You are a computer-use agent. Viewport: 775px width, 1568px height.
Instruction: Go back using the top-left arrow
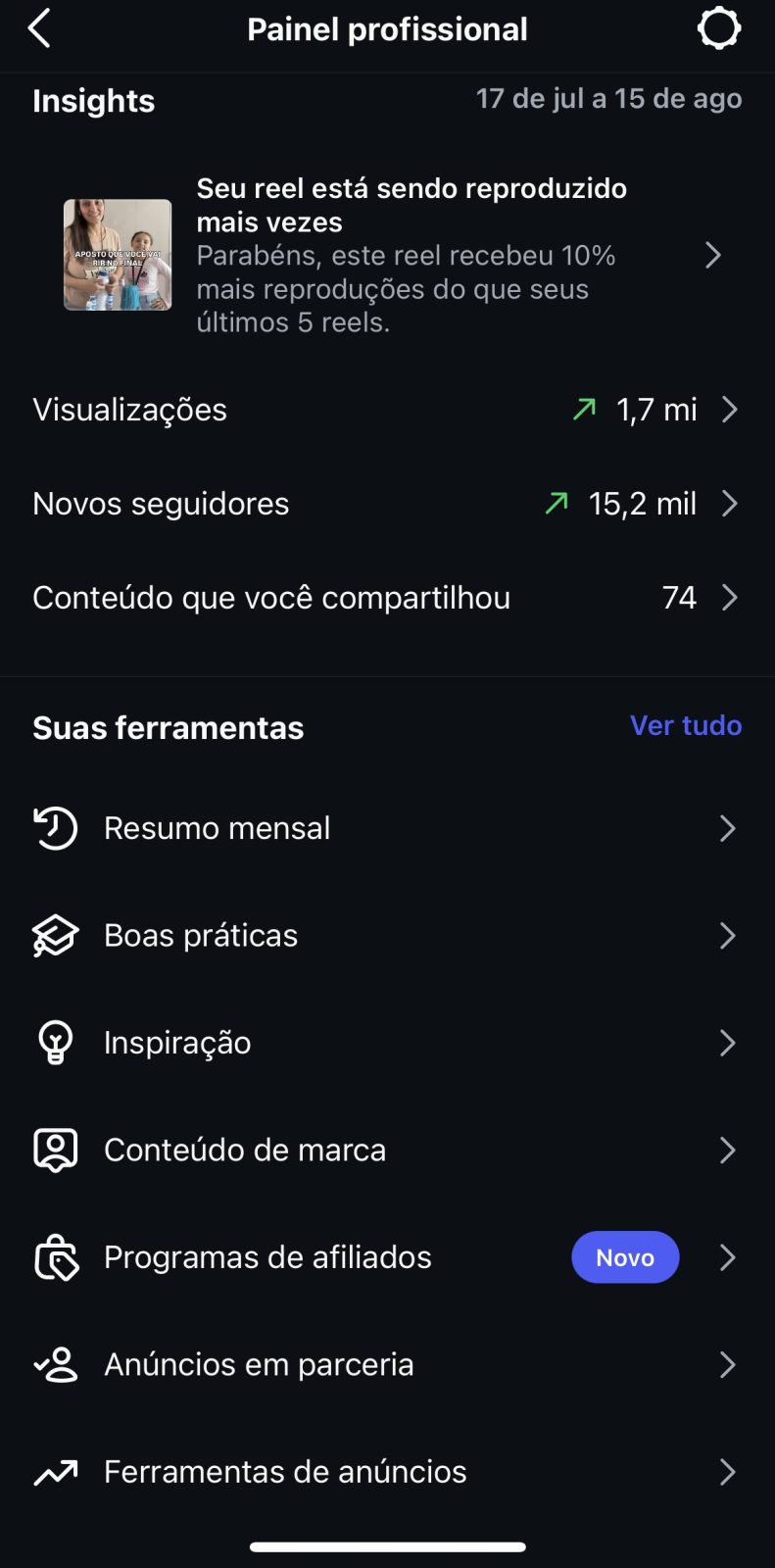39,28
